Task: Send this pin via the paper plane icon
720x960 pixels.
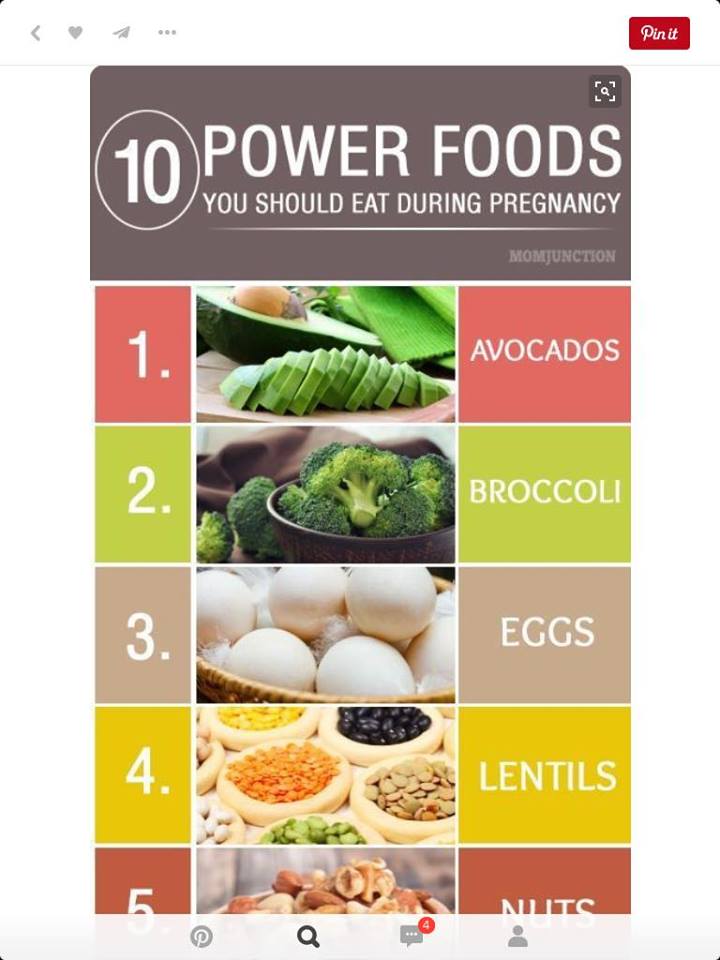Action: point(121,33)
